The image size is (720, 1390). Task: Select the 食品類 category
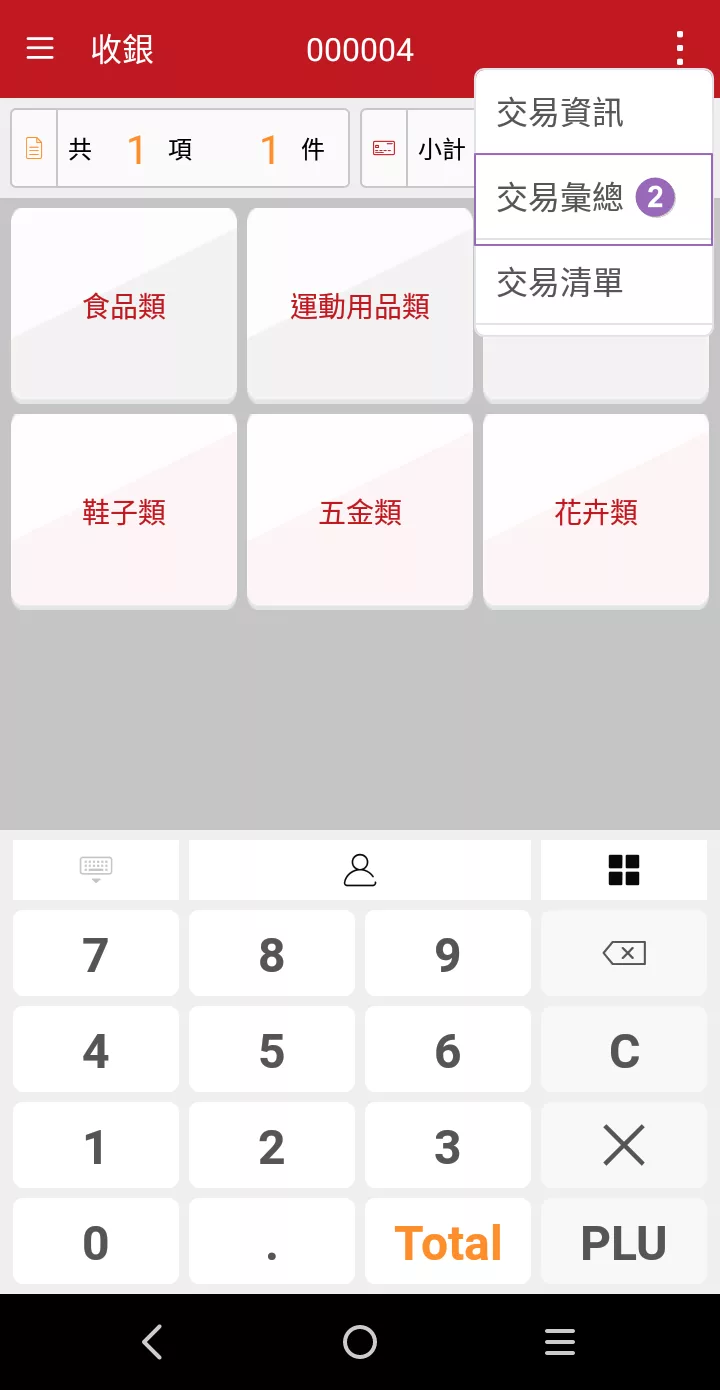123,306
